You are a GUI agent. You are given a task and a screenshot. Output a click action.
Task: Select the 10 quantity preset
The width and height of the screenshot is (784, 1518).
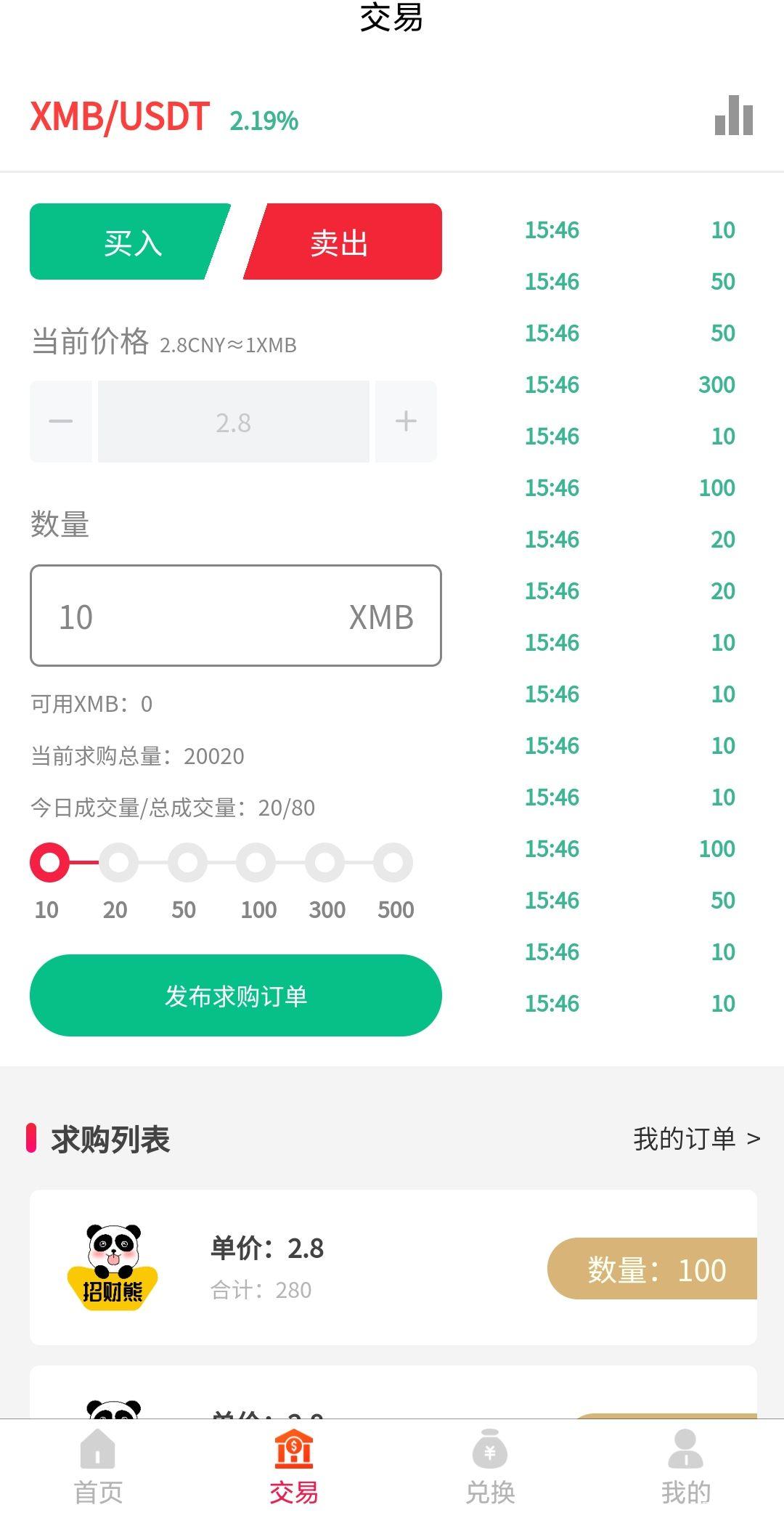click(49, 863)
